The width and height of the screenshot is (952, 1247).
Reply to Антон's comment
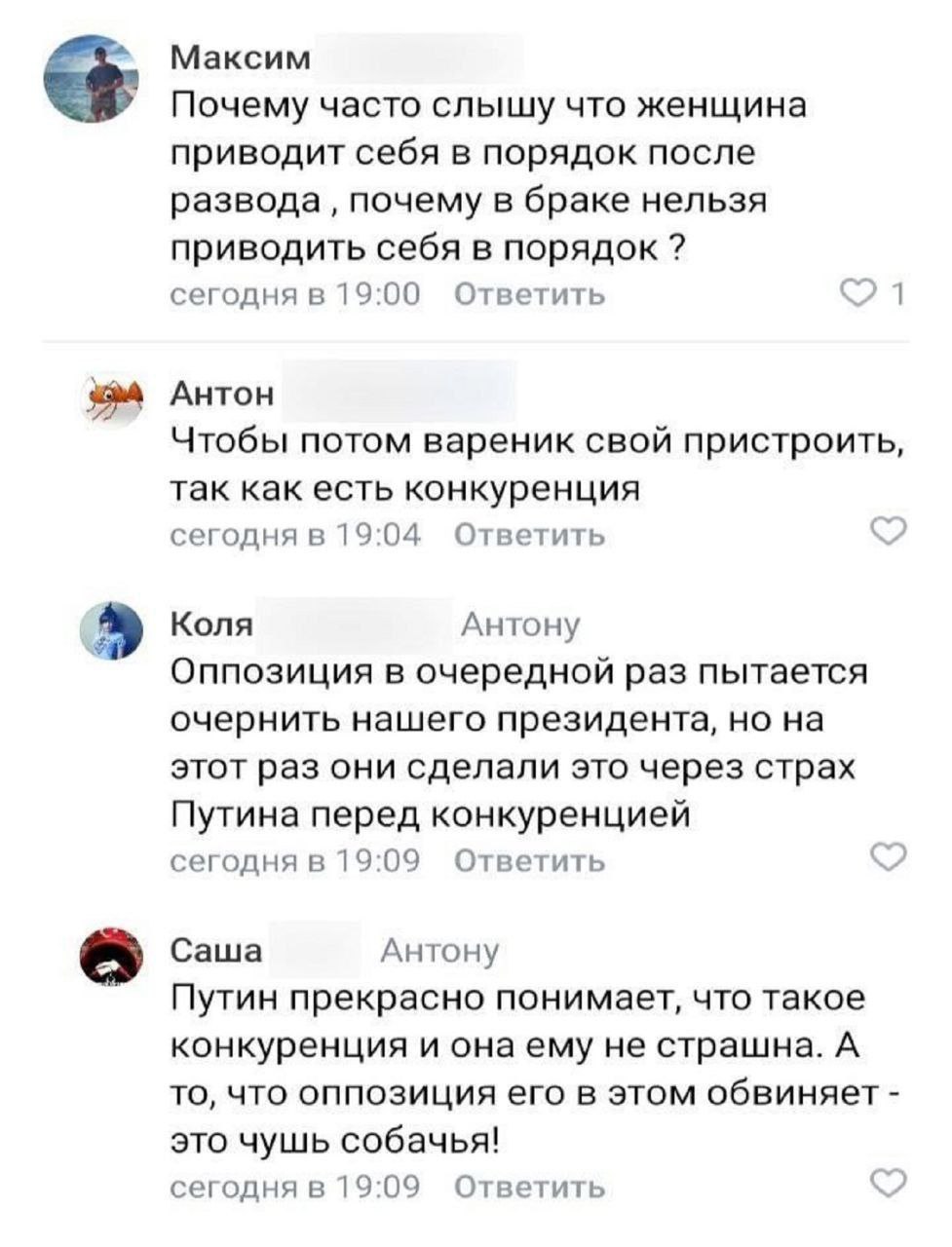530,535
